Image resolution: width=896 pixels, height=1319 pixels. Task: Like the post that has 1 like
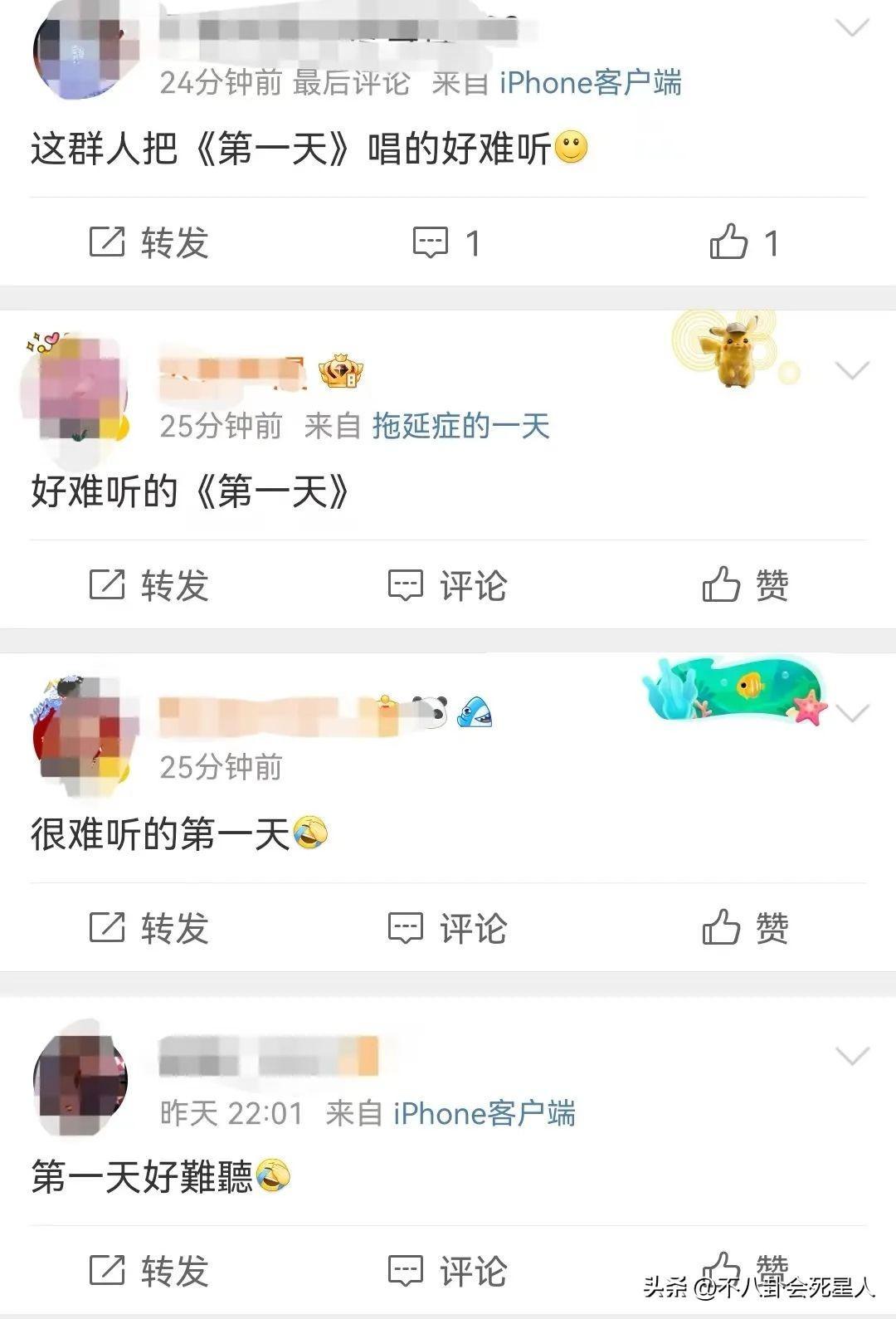click(x=744, y=242)
